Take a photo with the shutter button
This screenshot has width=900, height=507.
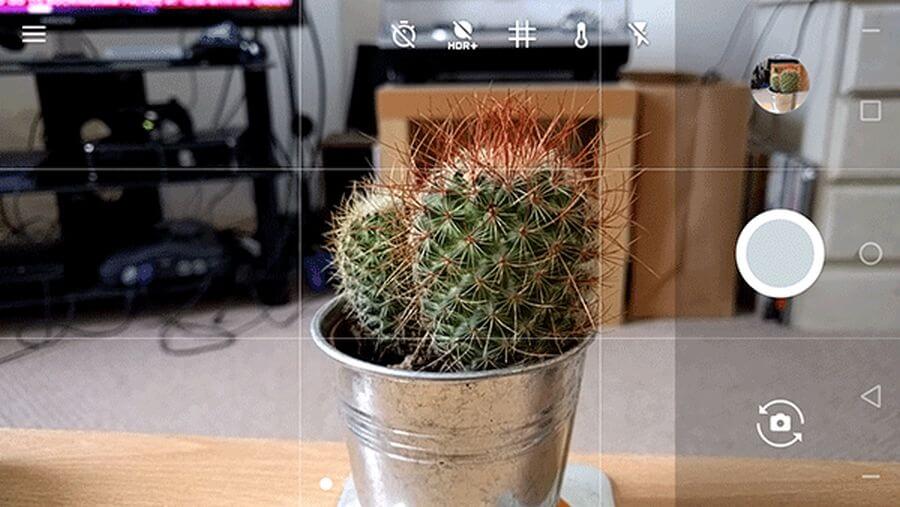click(x=779, y=254)
